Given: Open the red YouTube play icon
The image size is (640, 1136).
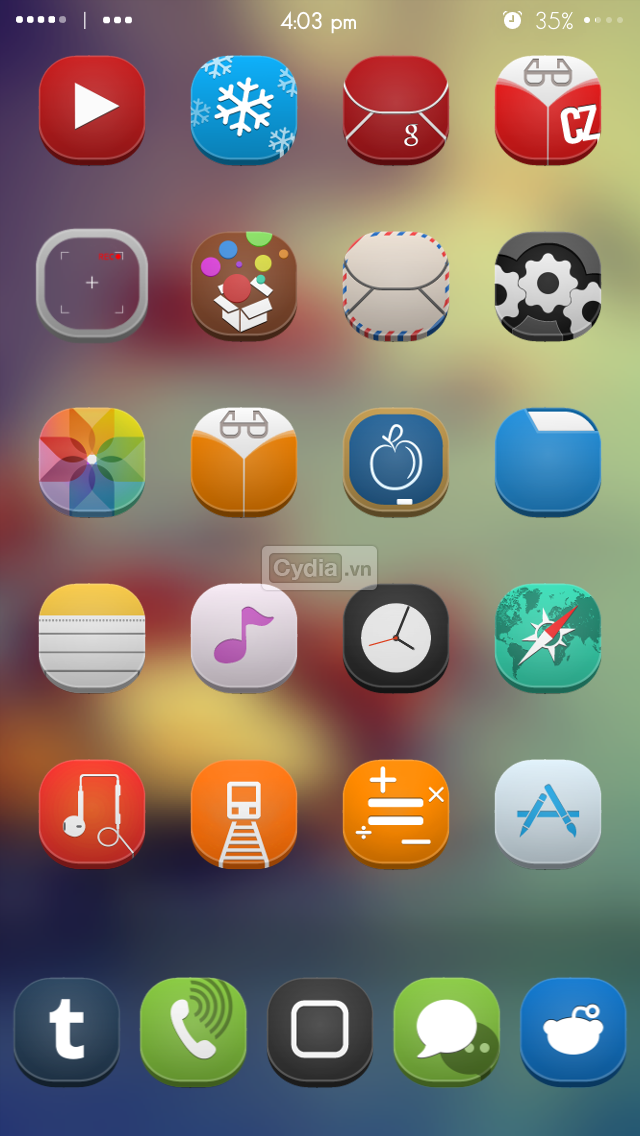Looking at the screenshot, I should click(x=92, y=108).
